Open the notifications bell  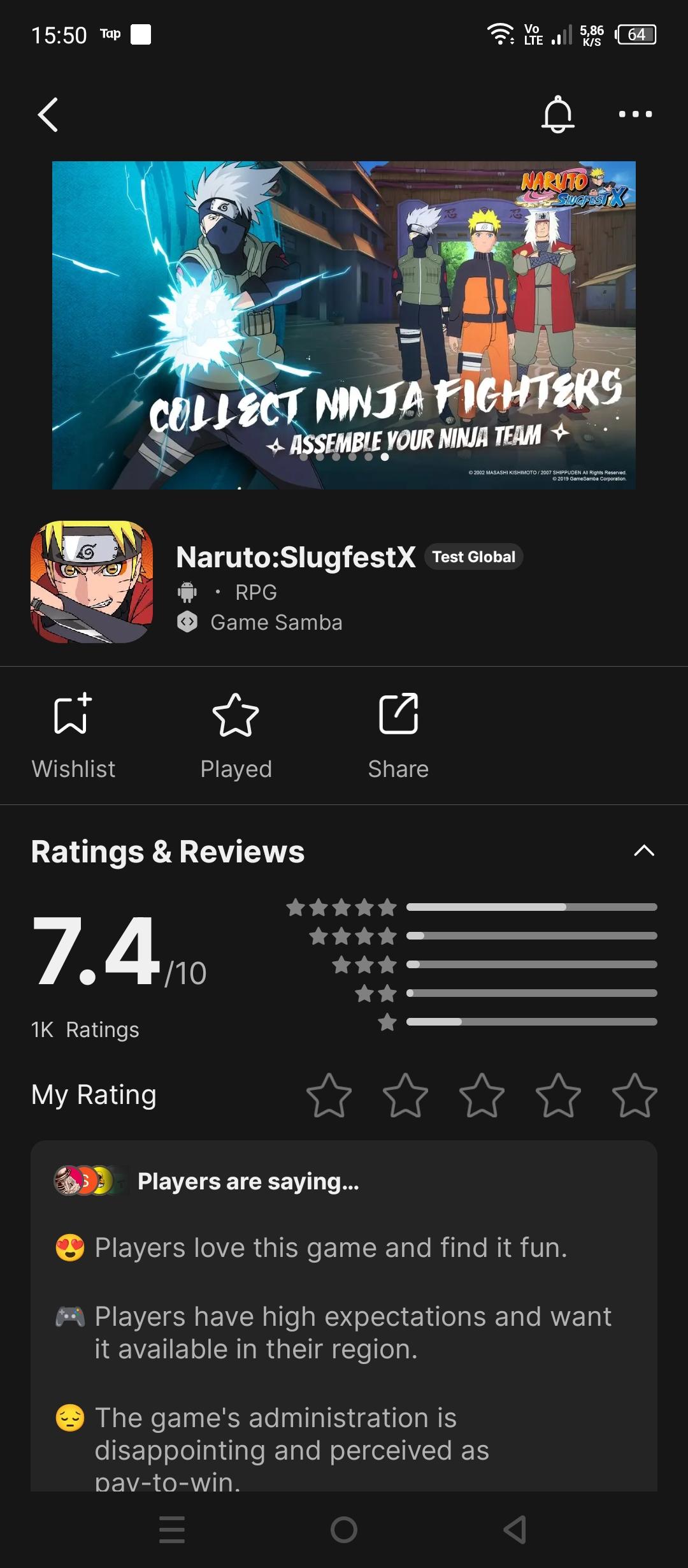(x=557, y=115)
